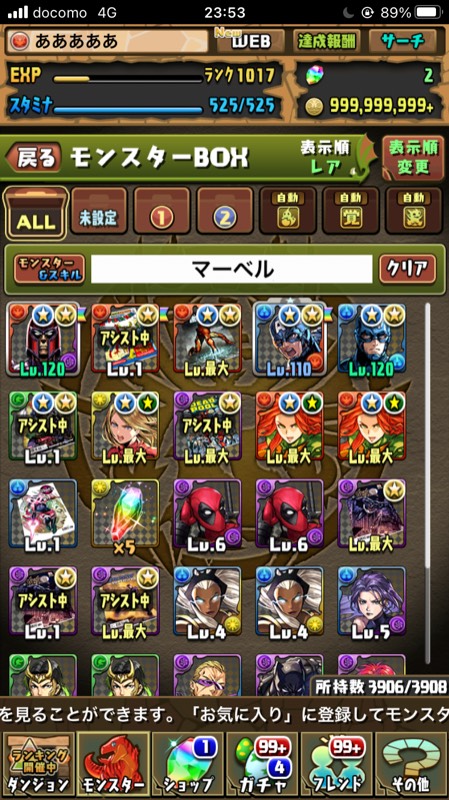
Task: Open the その他 tab
Action: (411, 763)
